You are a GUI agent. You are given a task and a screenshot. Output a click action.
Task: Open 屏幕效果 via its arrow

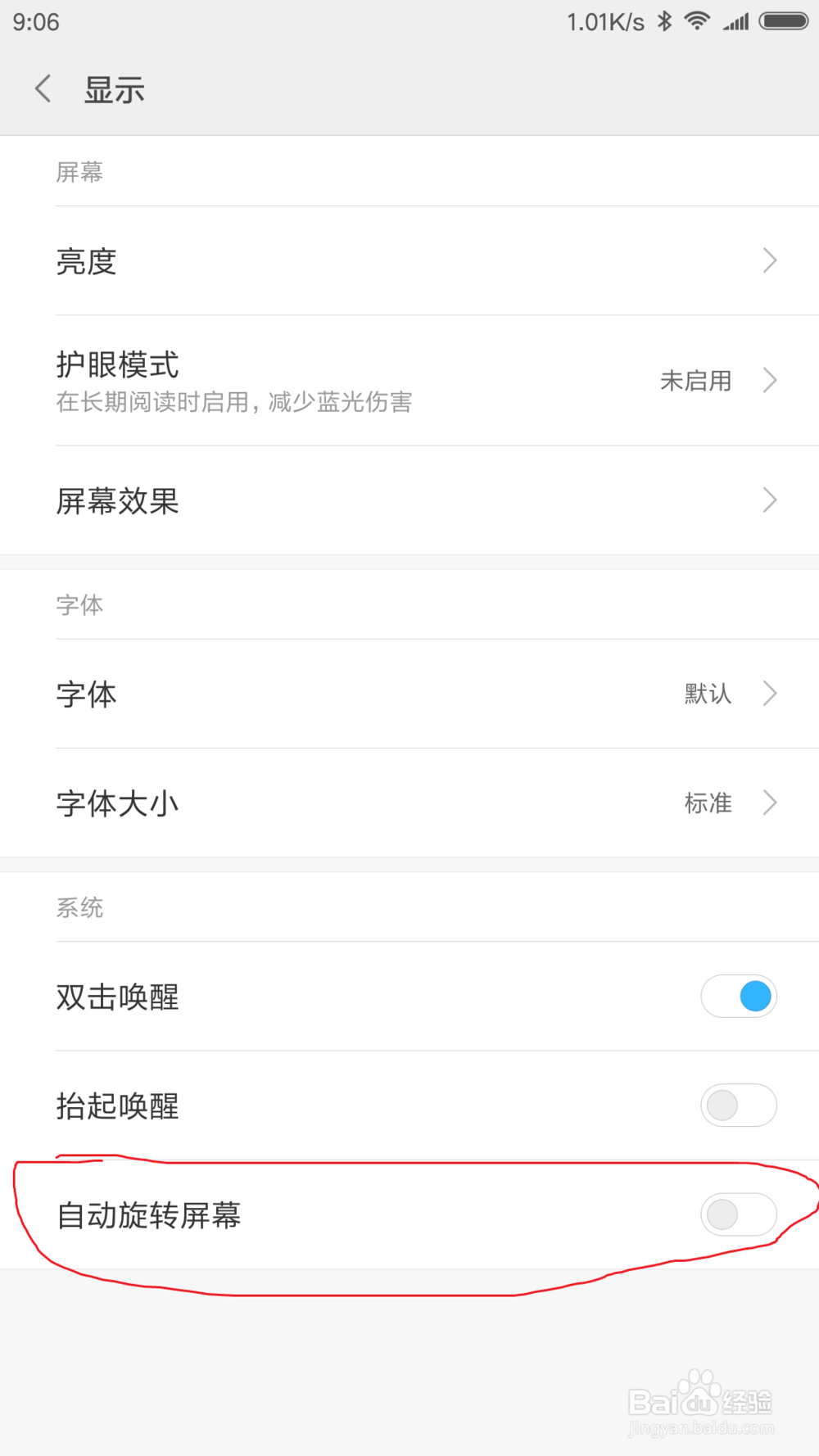769,500
